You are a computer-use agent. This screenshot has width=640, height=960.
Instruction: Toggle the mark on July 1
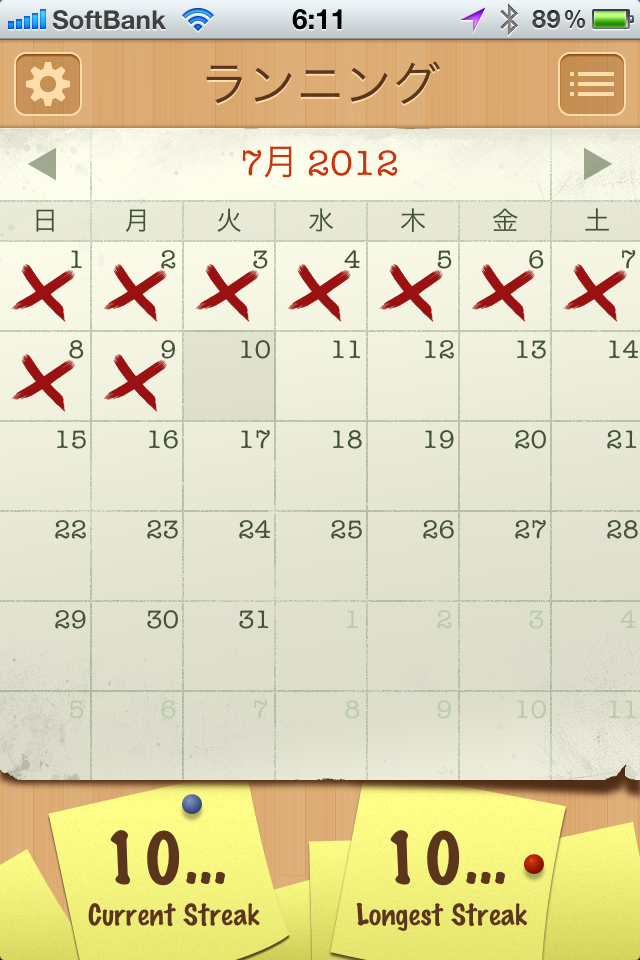tap(45, 287)
